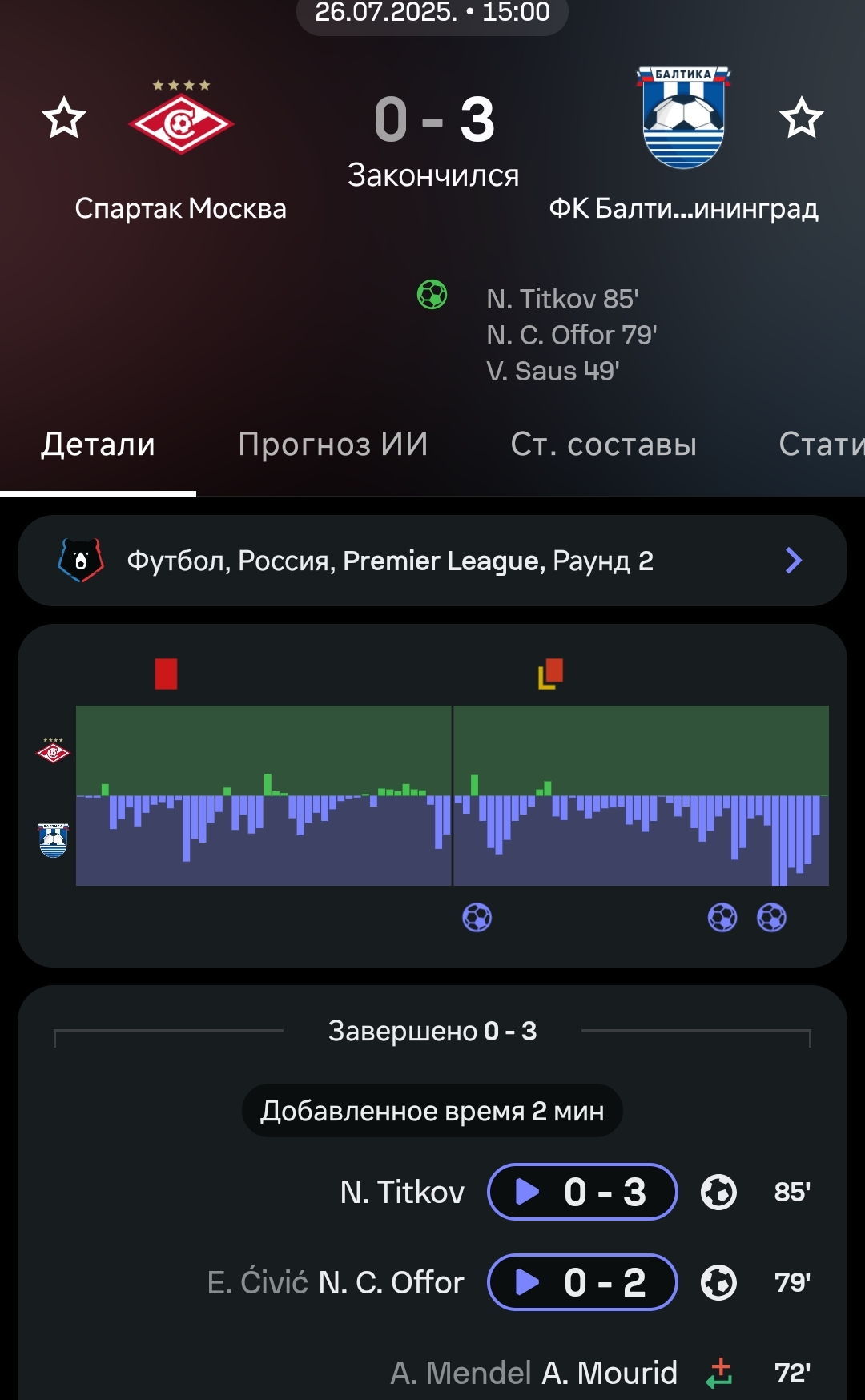Screen dimensions: 865x1400
Task: Switch to the Ст. составы tab
Action: tap(604, 444)
